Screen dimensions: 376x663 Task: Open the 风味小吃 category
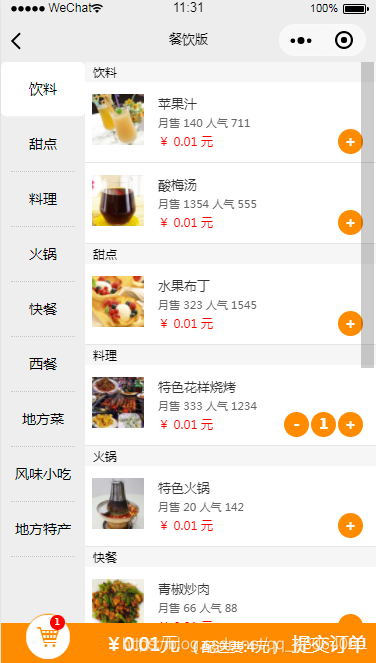[x=43, y=474]
